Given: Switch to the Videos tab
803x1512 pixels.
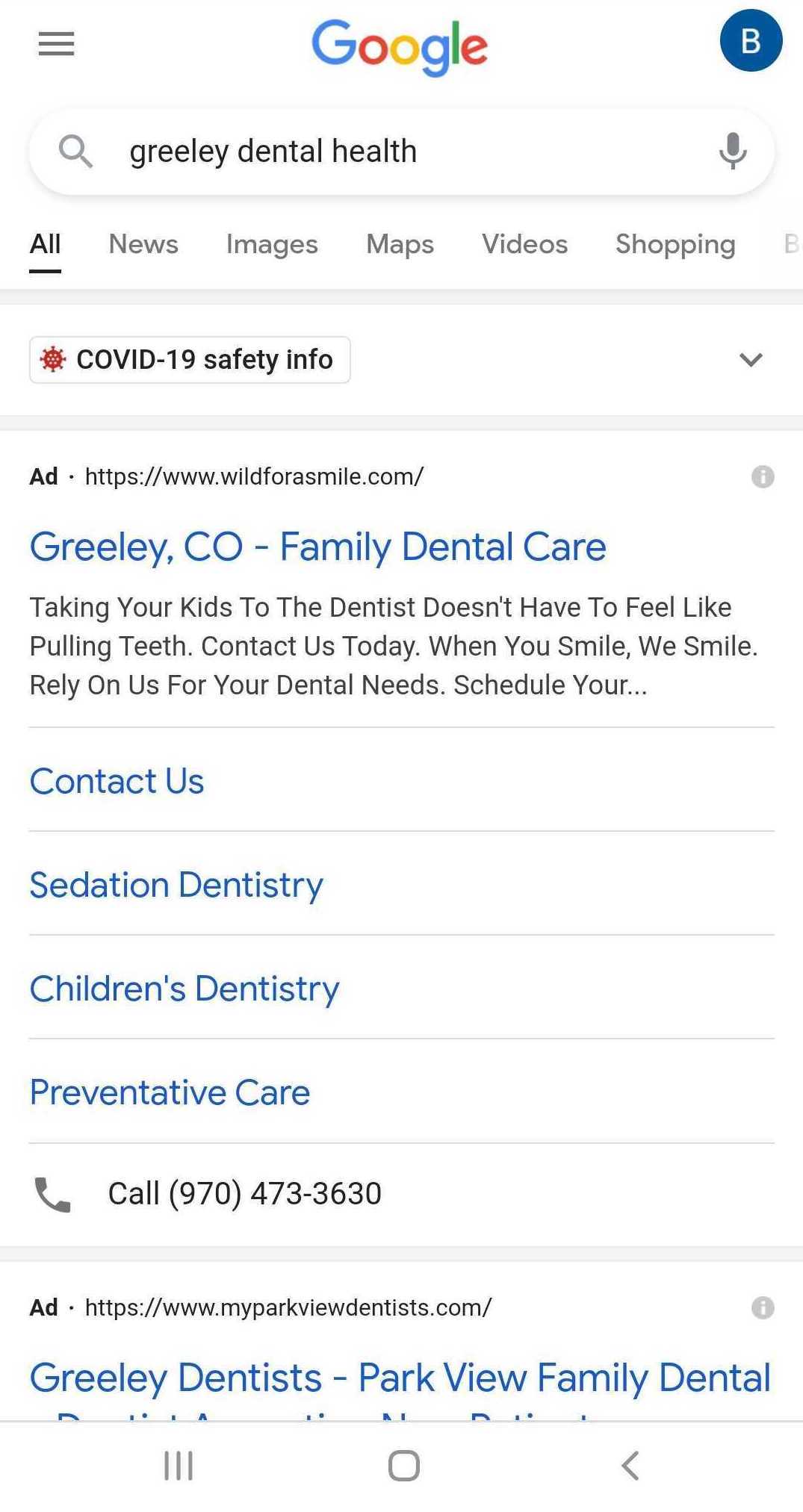Looking at the screenshot, I should click(524, 244).
